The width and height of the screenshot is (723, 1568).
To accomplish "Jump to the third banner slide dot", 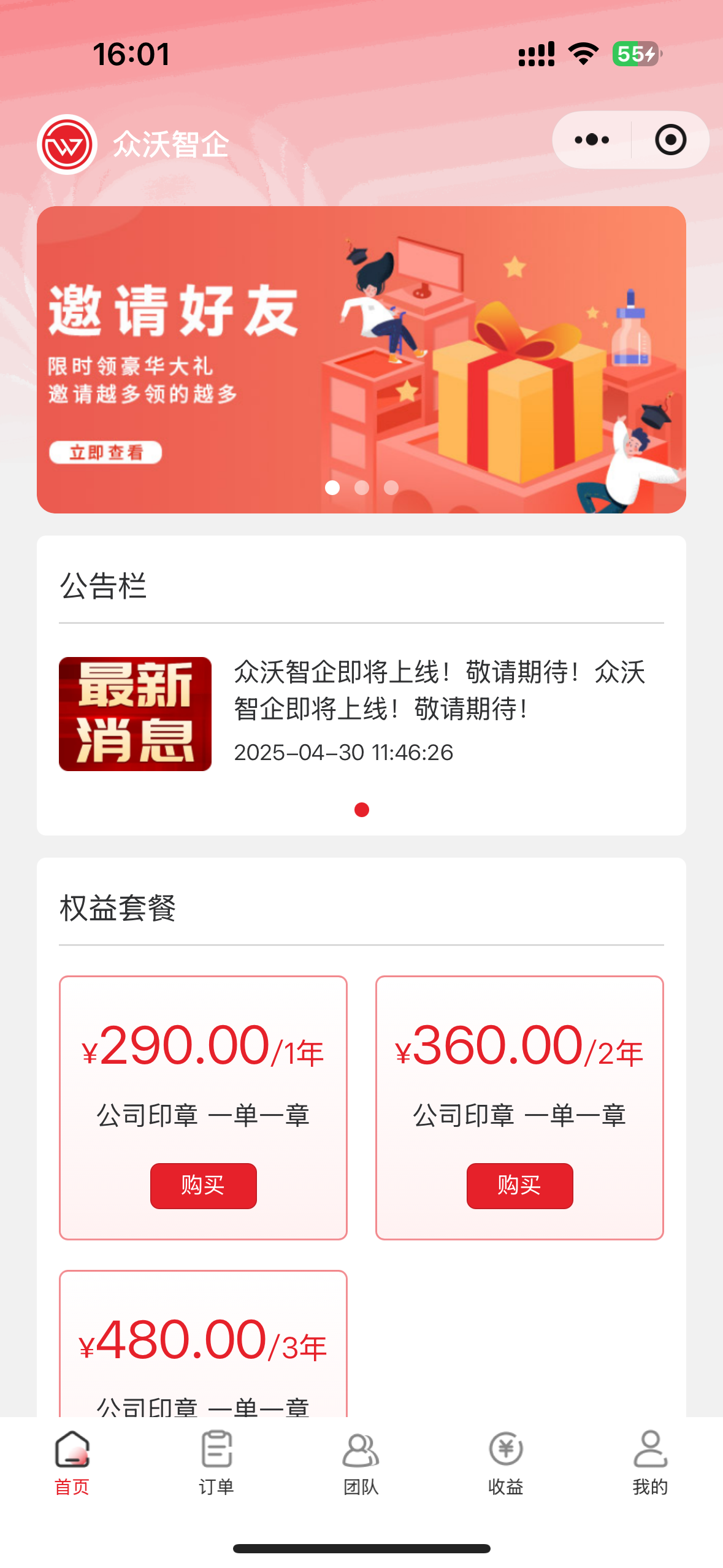I will click(x=391, y=488).
